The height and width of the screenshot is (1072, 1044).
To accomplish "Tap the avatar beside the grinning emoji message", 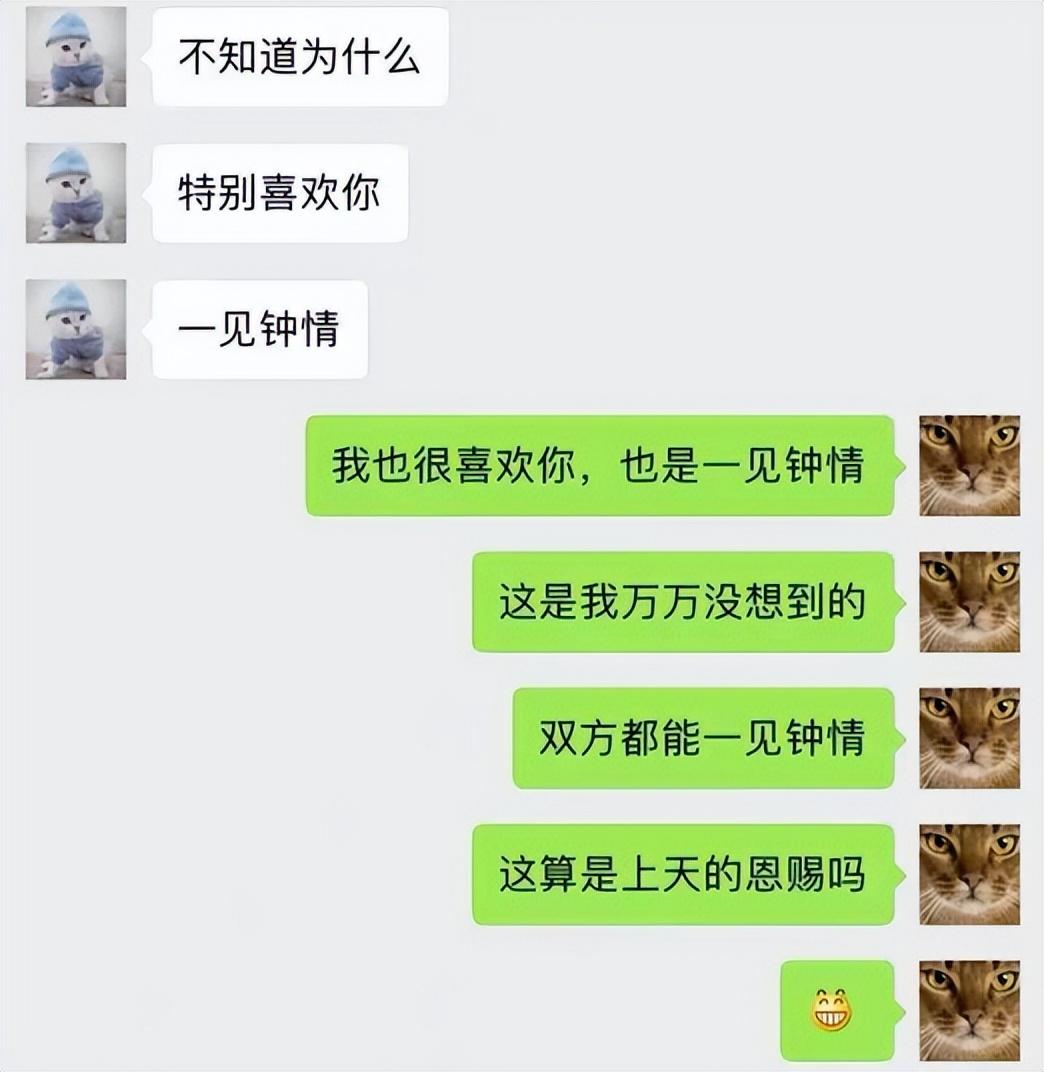I will [969, 1010].
